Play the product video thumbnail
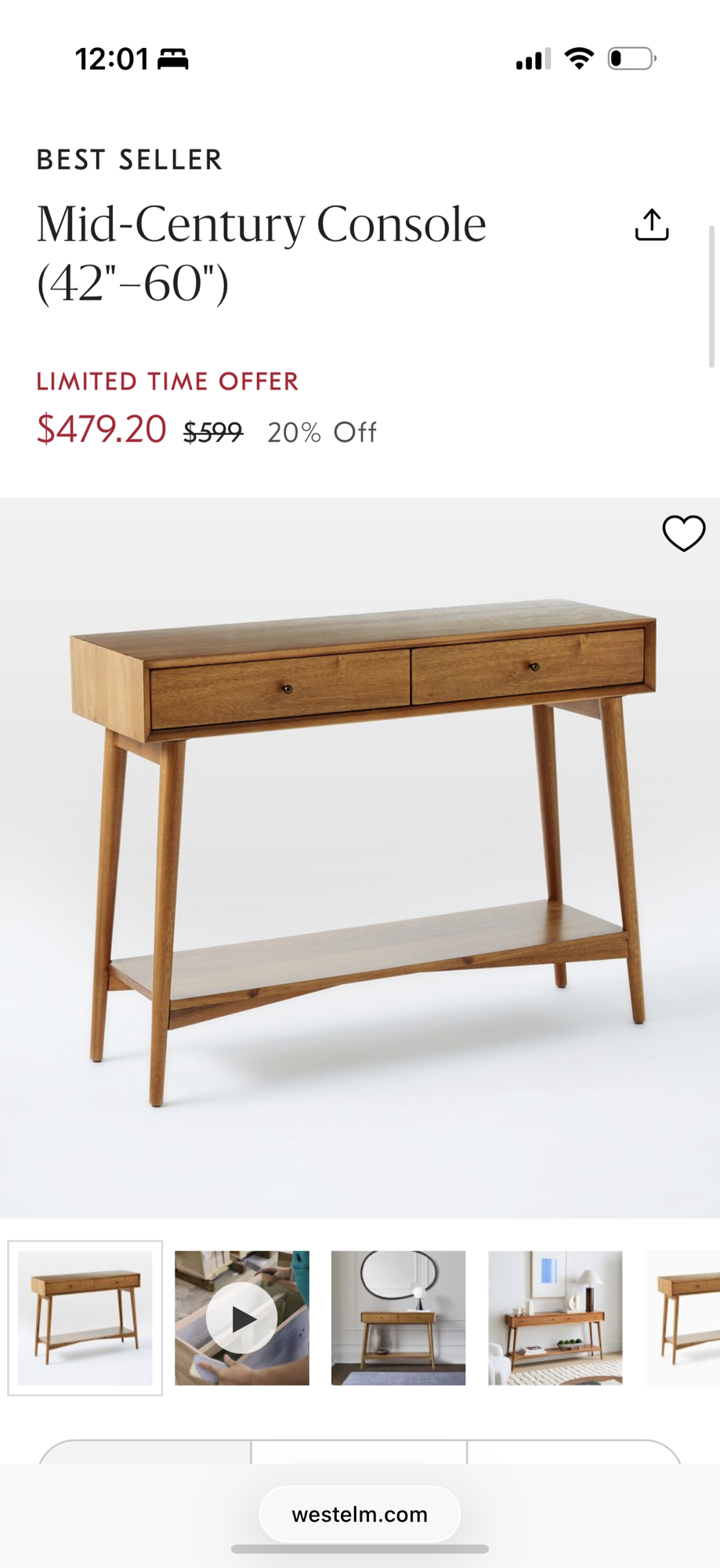 242,1318
